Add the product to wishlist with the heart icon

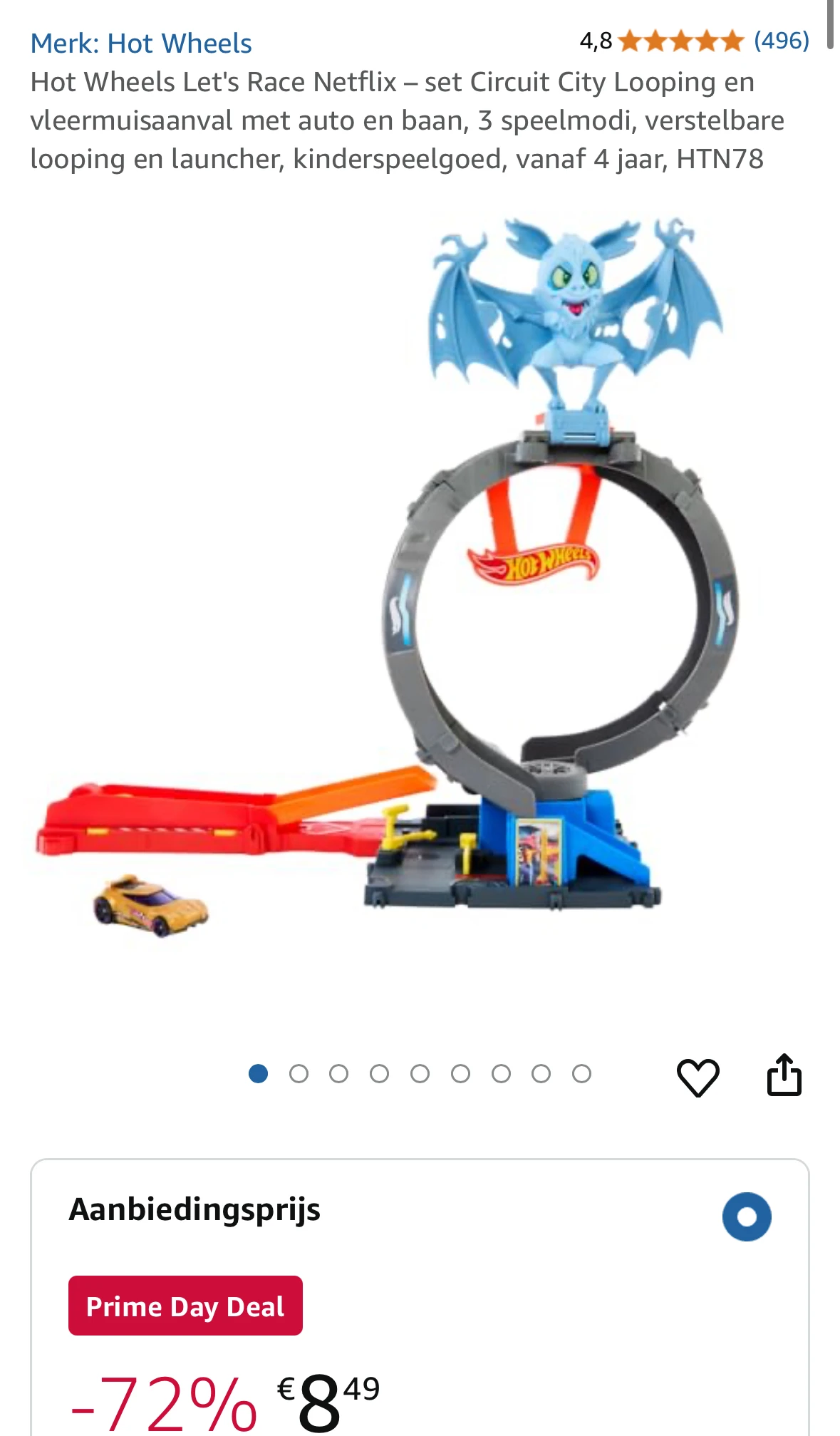698,1077
